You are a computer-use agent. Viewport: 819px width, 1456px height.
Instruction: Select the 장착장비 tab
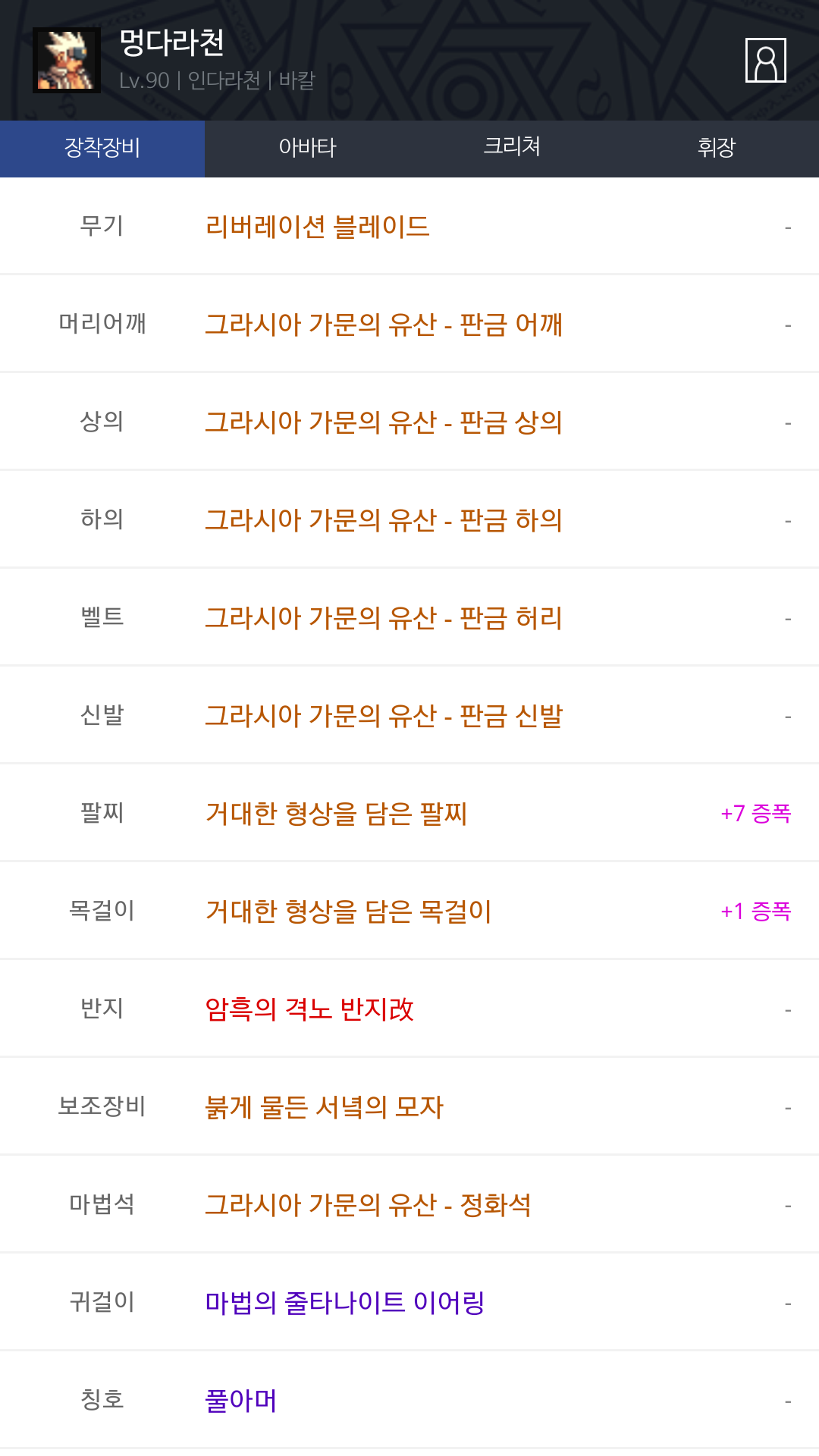tap(102, 148)
